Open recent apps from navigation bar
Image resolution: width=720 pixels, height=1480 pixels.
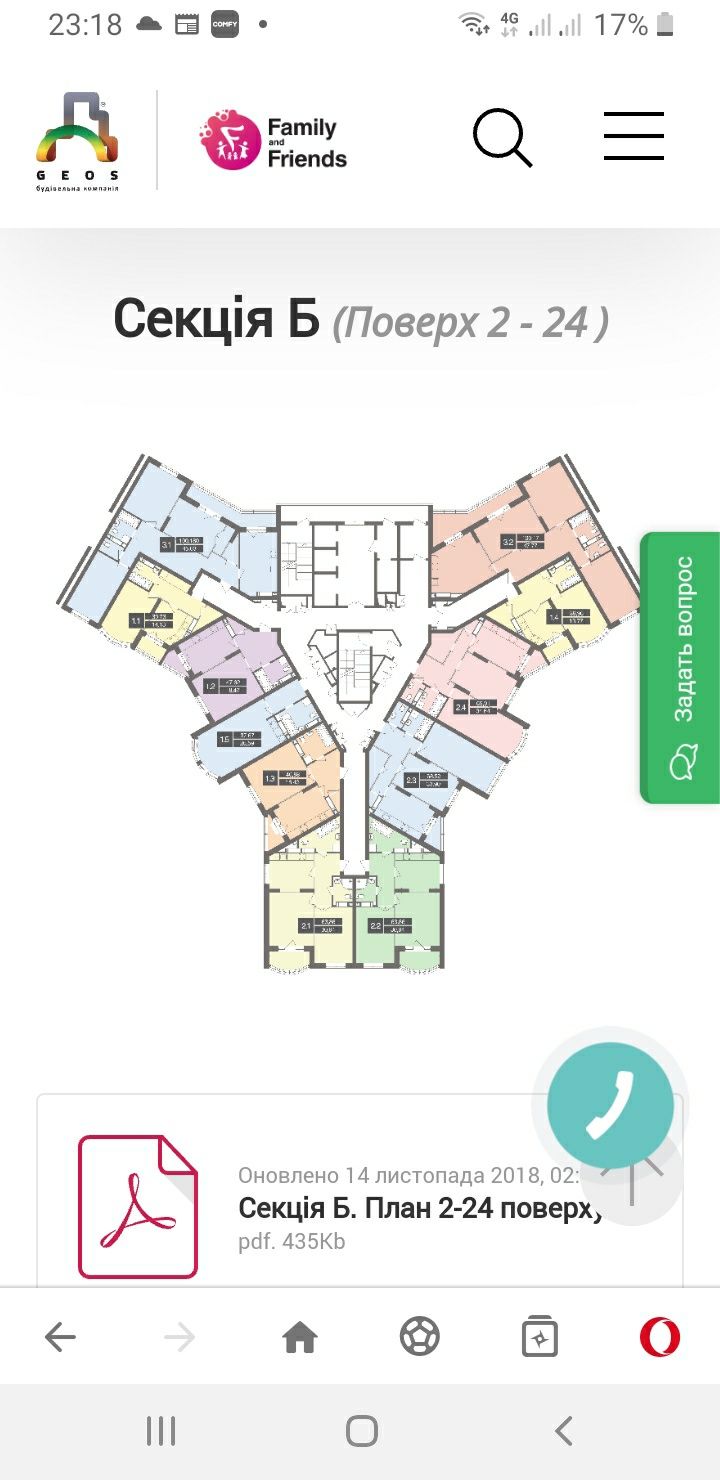click(160, 1431)
